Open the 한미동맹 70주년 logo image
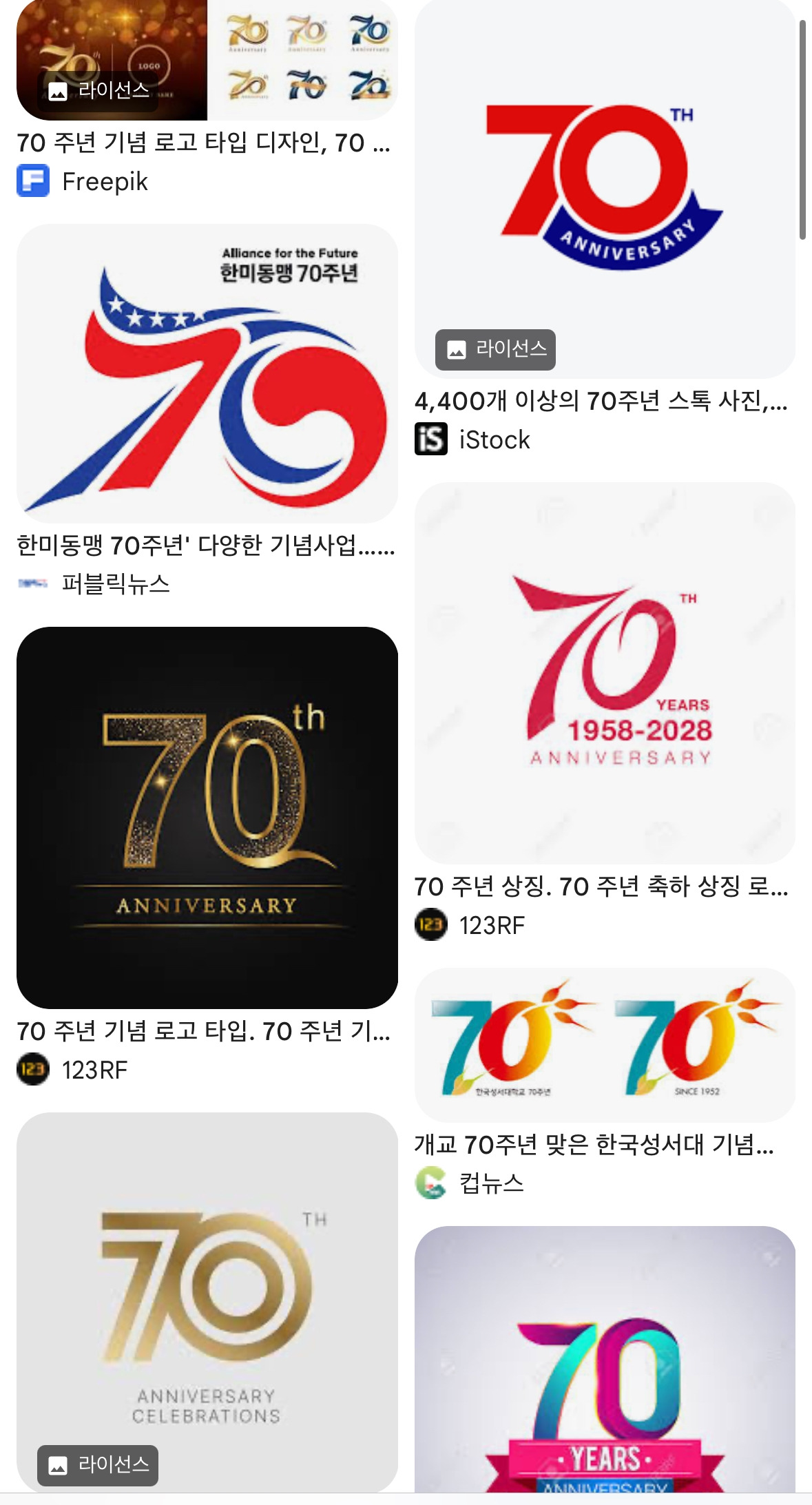 click(207, 373)
